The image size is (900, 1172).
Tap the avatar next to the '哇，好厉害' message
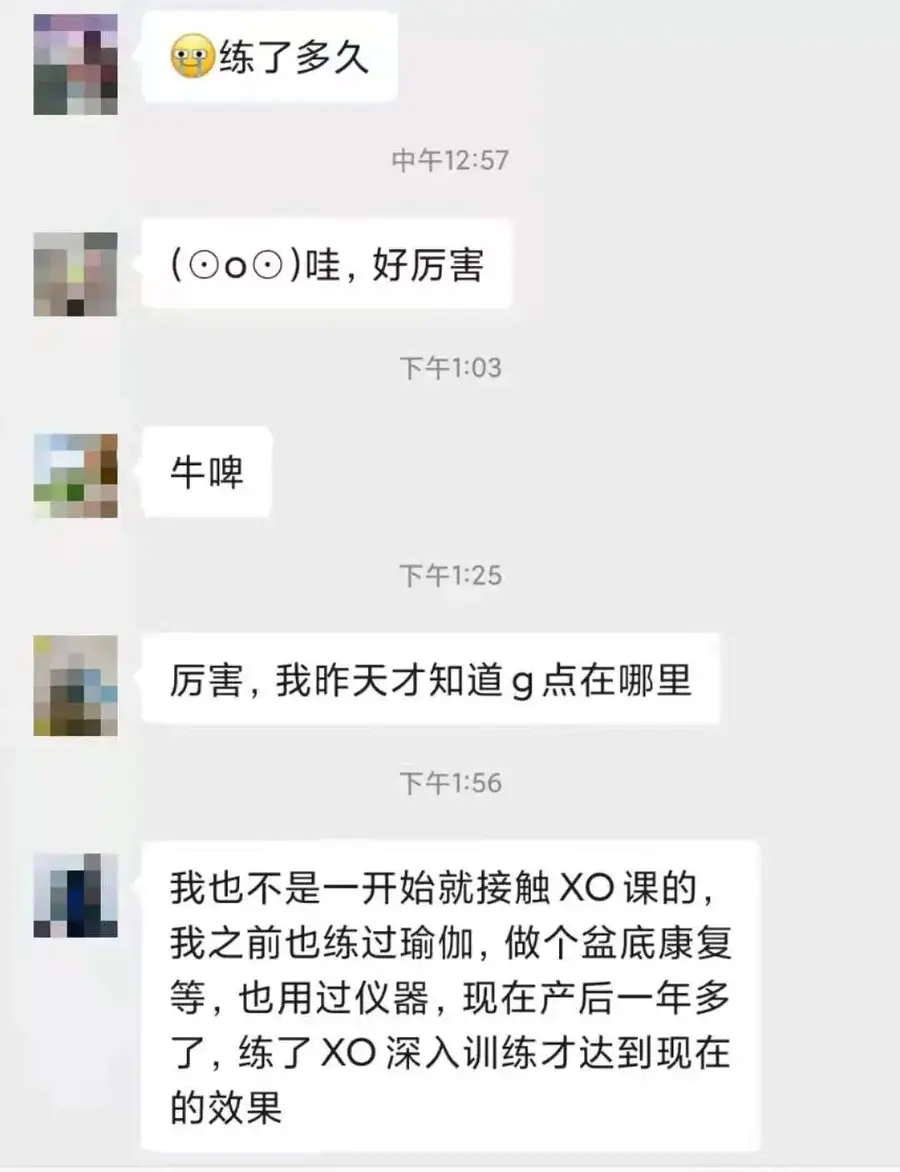(75, 272)
